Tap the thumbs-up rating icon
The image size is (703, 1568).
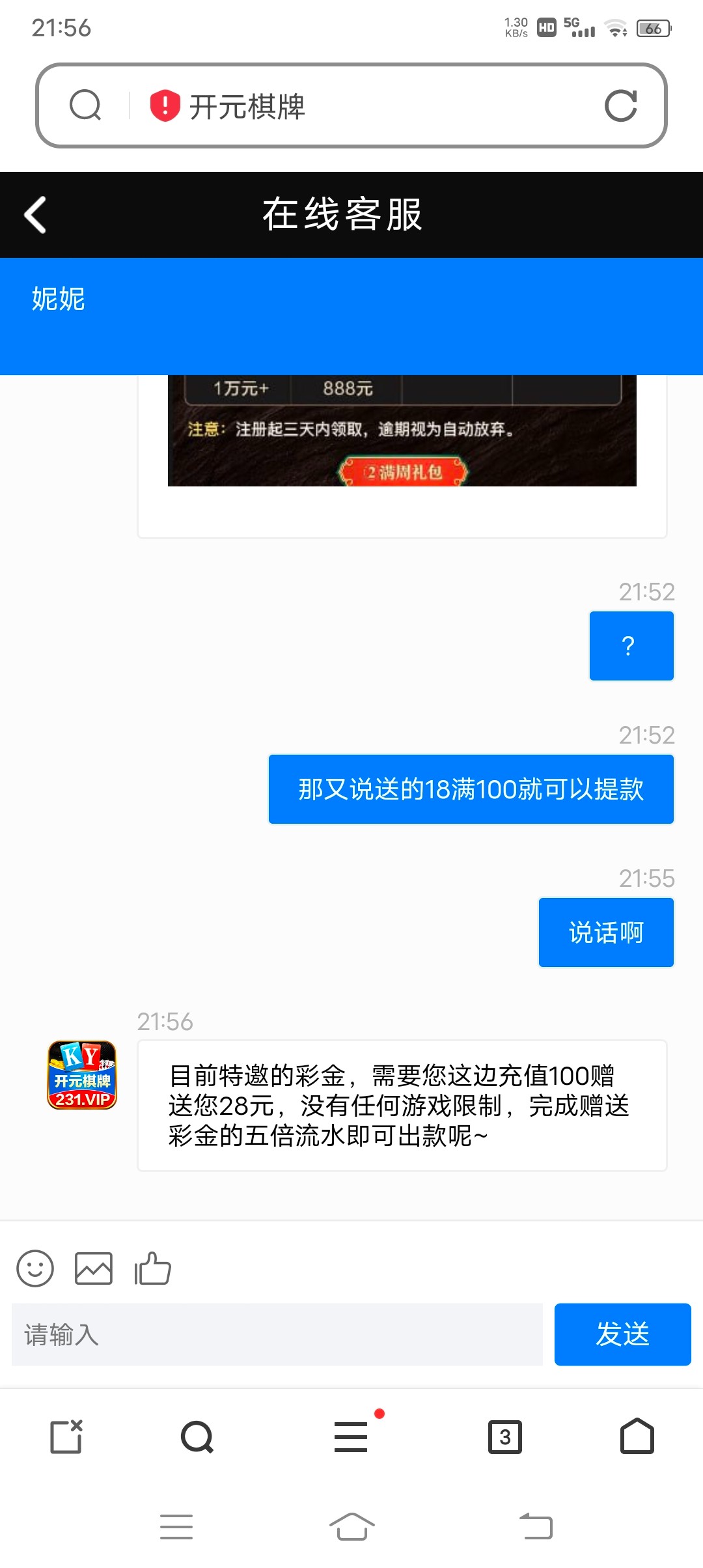coord(153,1268)
